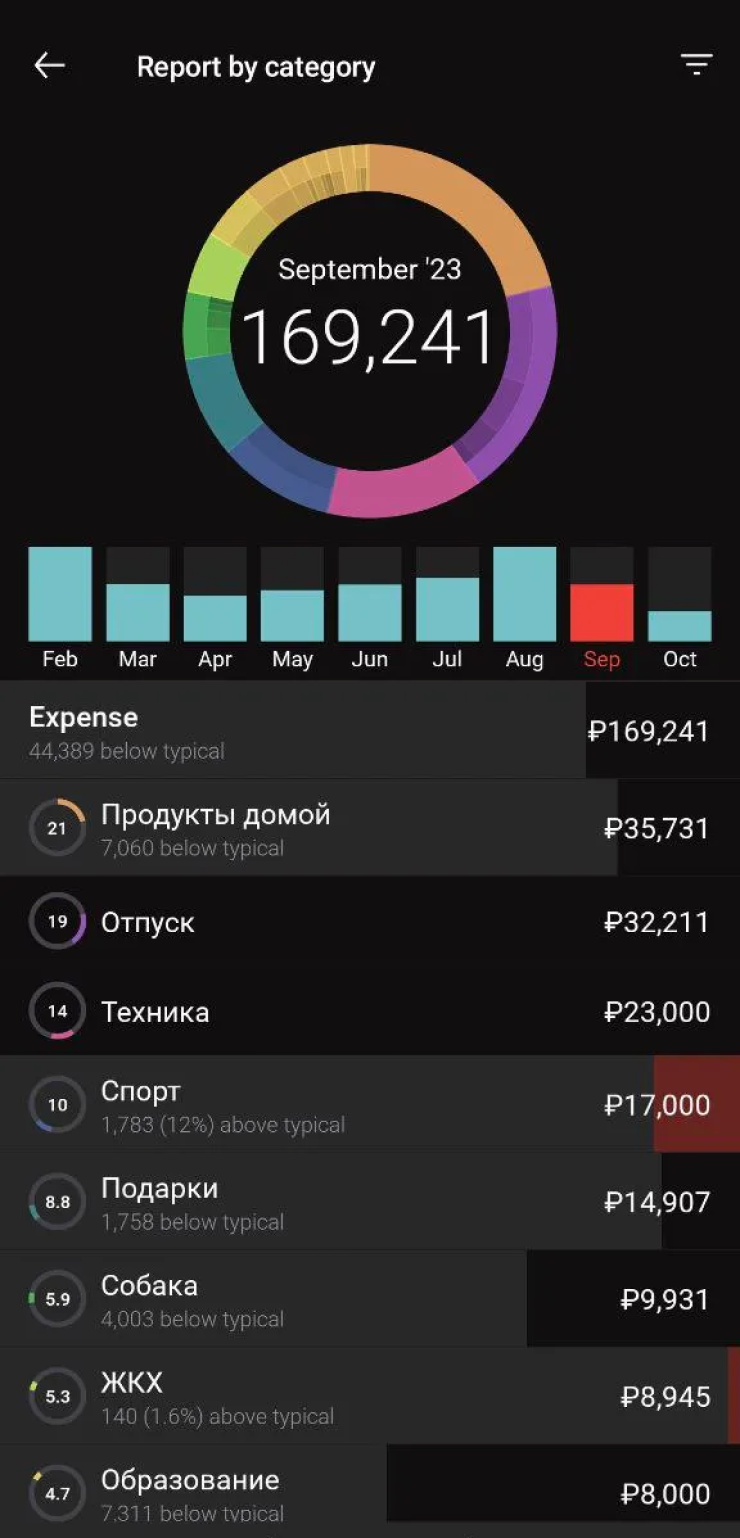Go back using the arrow icon
Image resolution: width=740 pixels, height=1538 pixels.
(49, 66)
